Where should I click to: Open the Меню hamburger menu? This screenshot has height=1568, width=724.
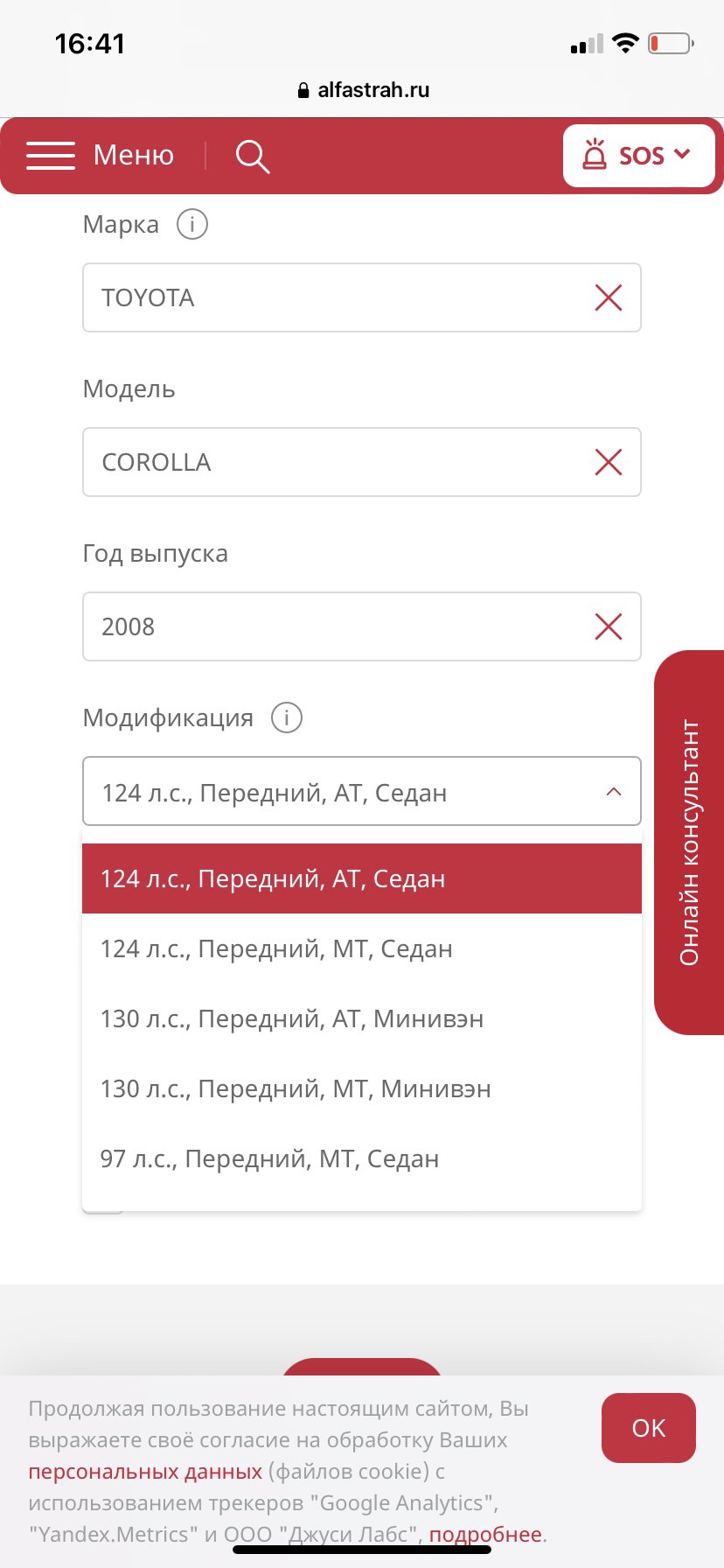pyautogui.click(x=100, y=156)
